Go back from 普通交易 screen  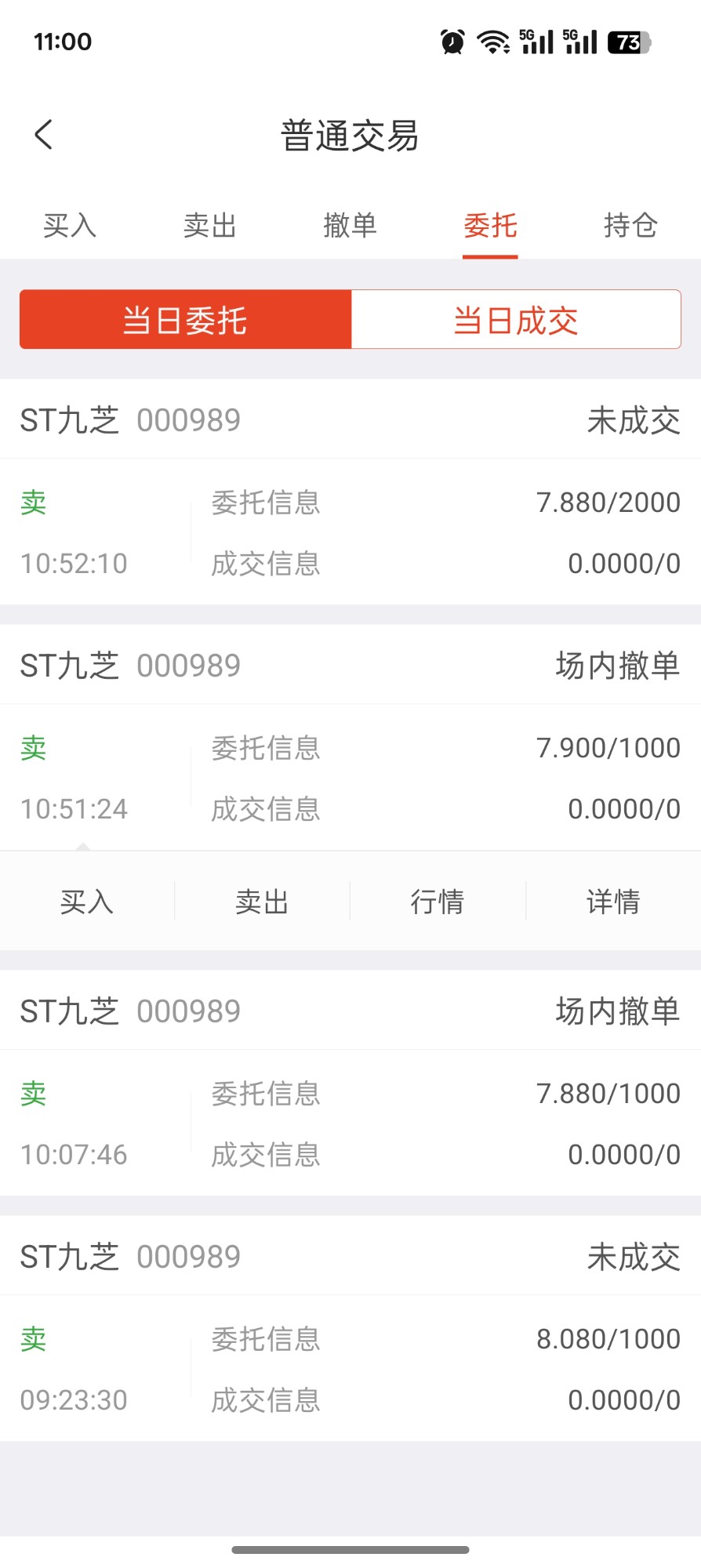coord(44,135)
